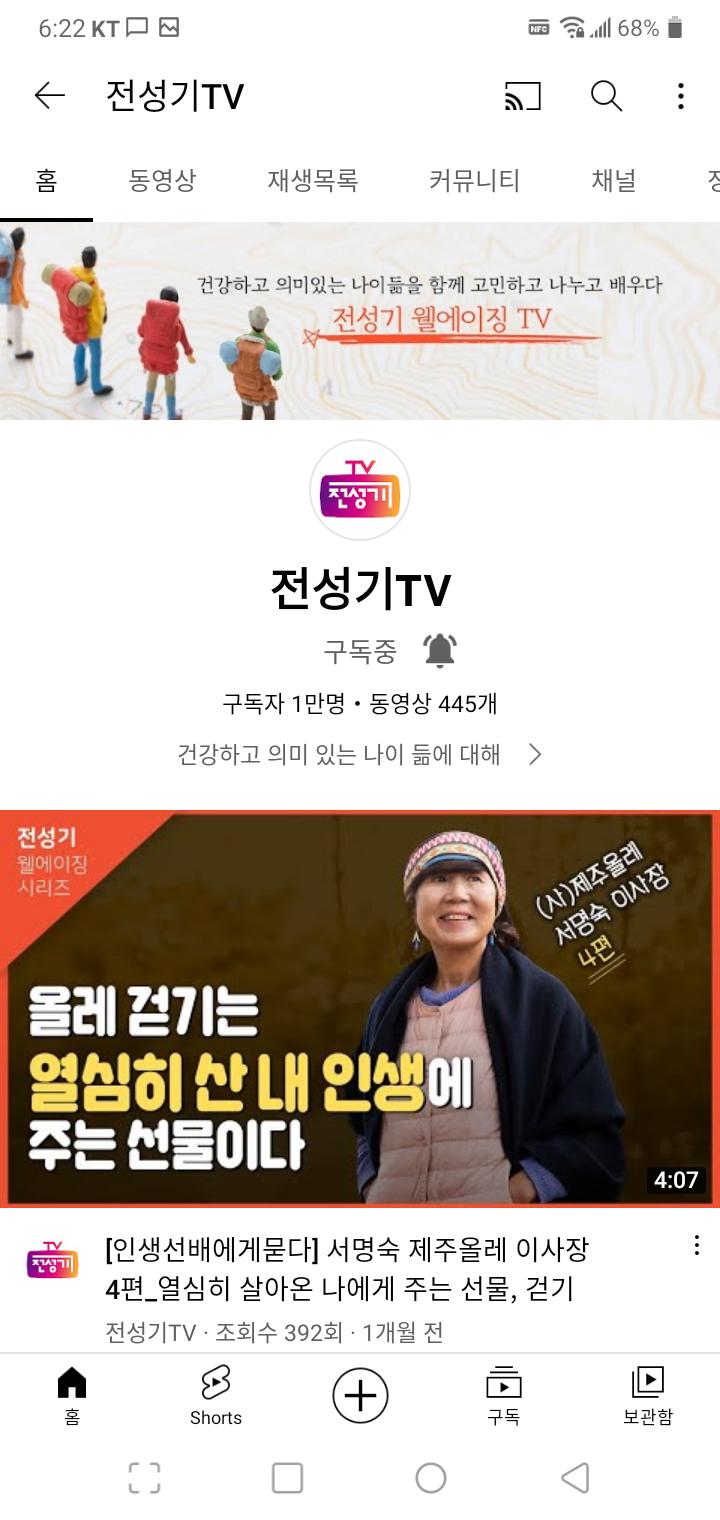Tap the plus create button
720x1520 pixels.
pyautogui.click(x=360, y=1395)
